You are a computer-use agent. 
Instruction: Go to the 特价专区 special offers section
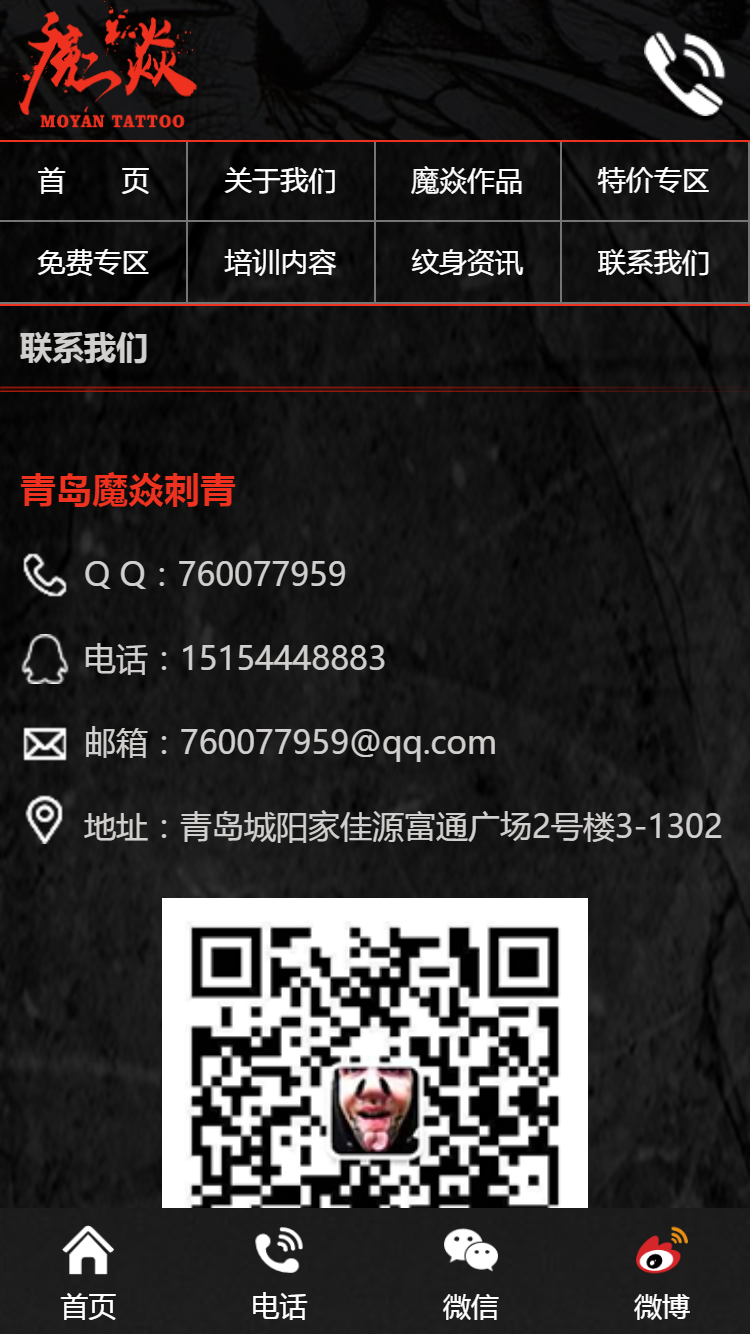tap(656, 181)
